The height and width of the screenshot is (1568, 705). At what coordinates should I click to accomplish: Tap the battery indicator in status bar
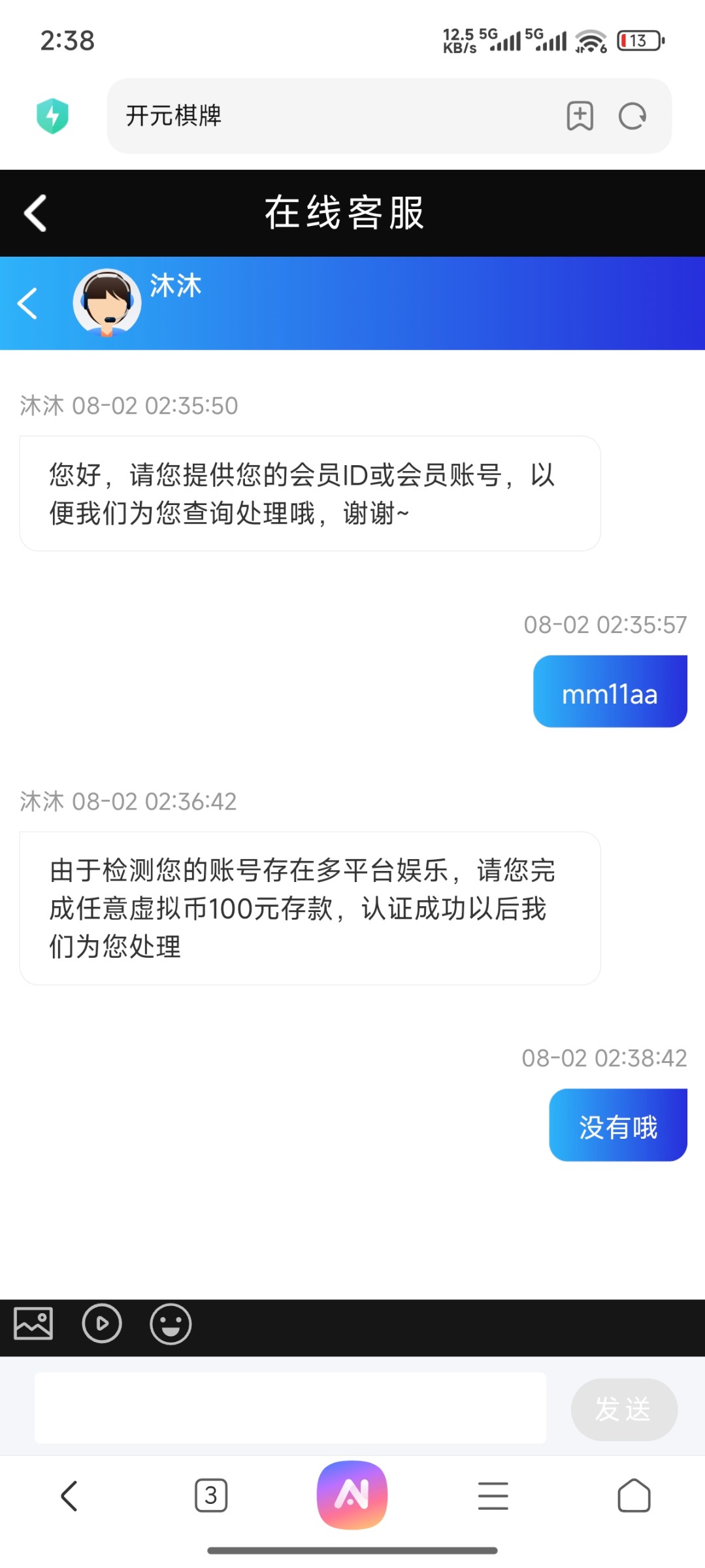click(x=638, y=41)
